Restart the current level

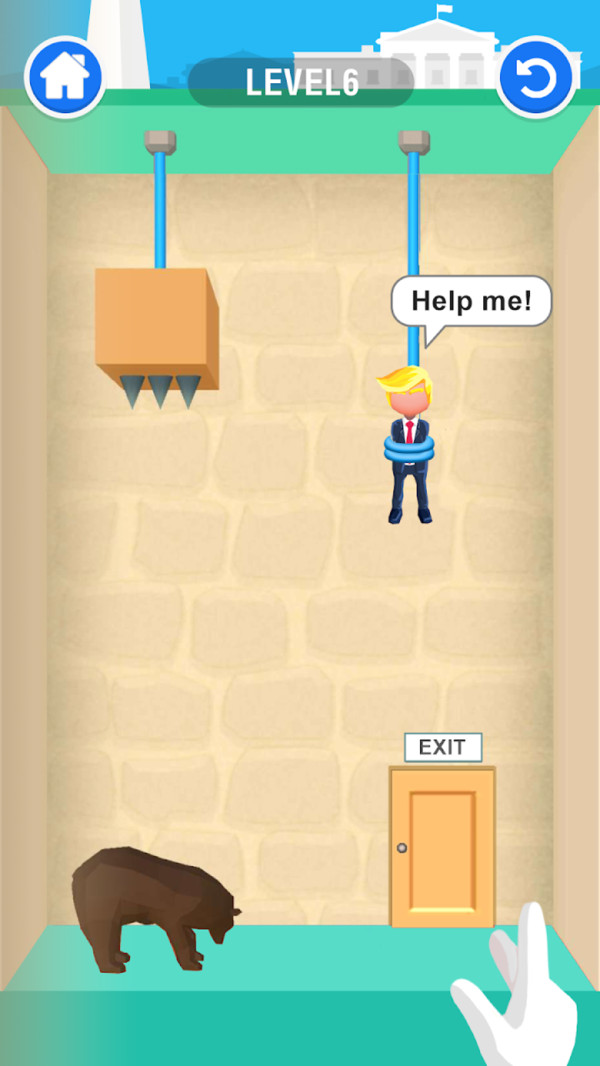point(536,77)
